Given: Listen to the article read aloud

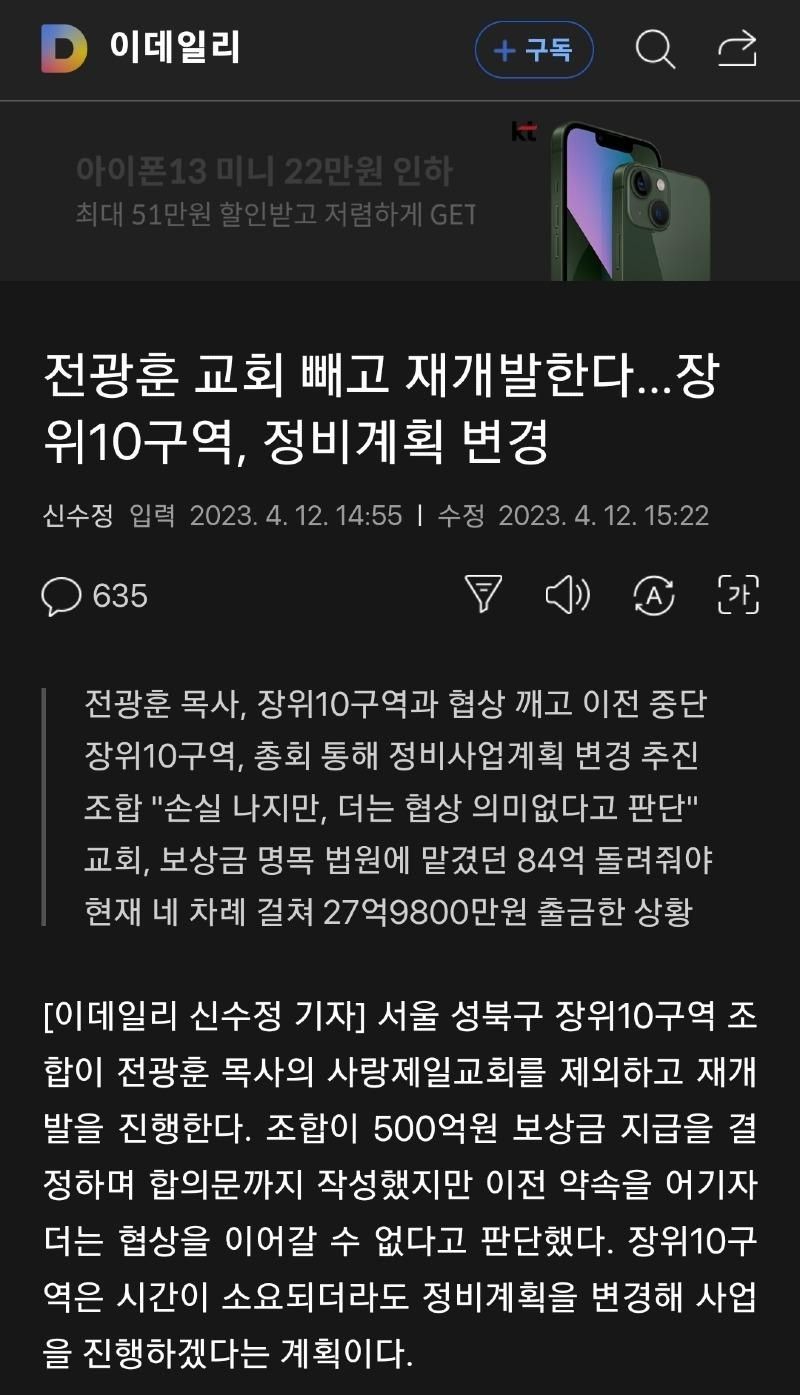Looking at the screenshot, I should (568, 596).
